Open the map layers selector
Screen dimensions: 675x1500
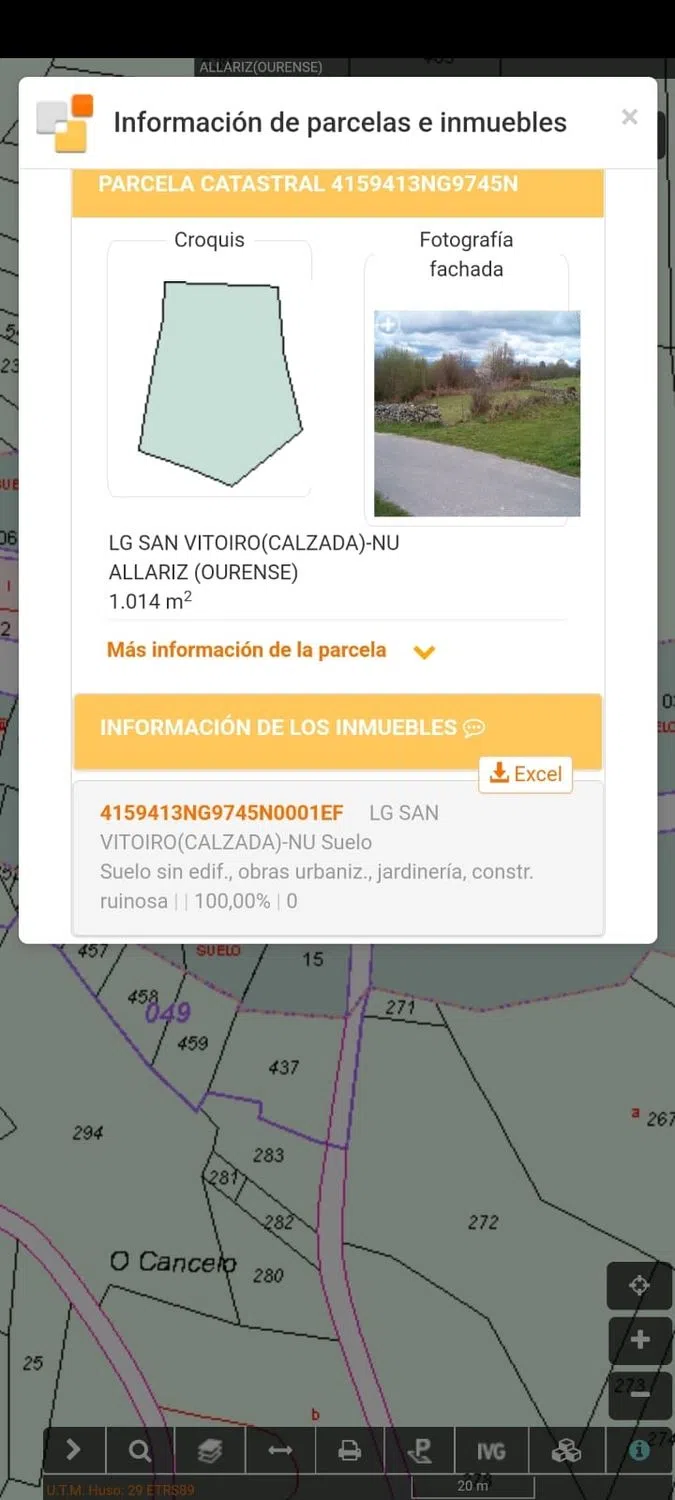tap(210, 1450)
